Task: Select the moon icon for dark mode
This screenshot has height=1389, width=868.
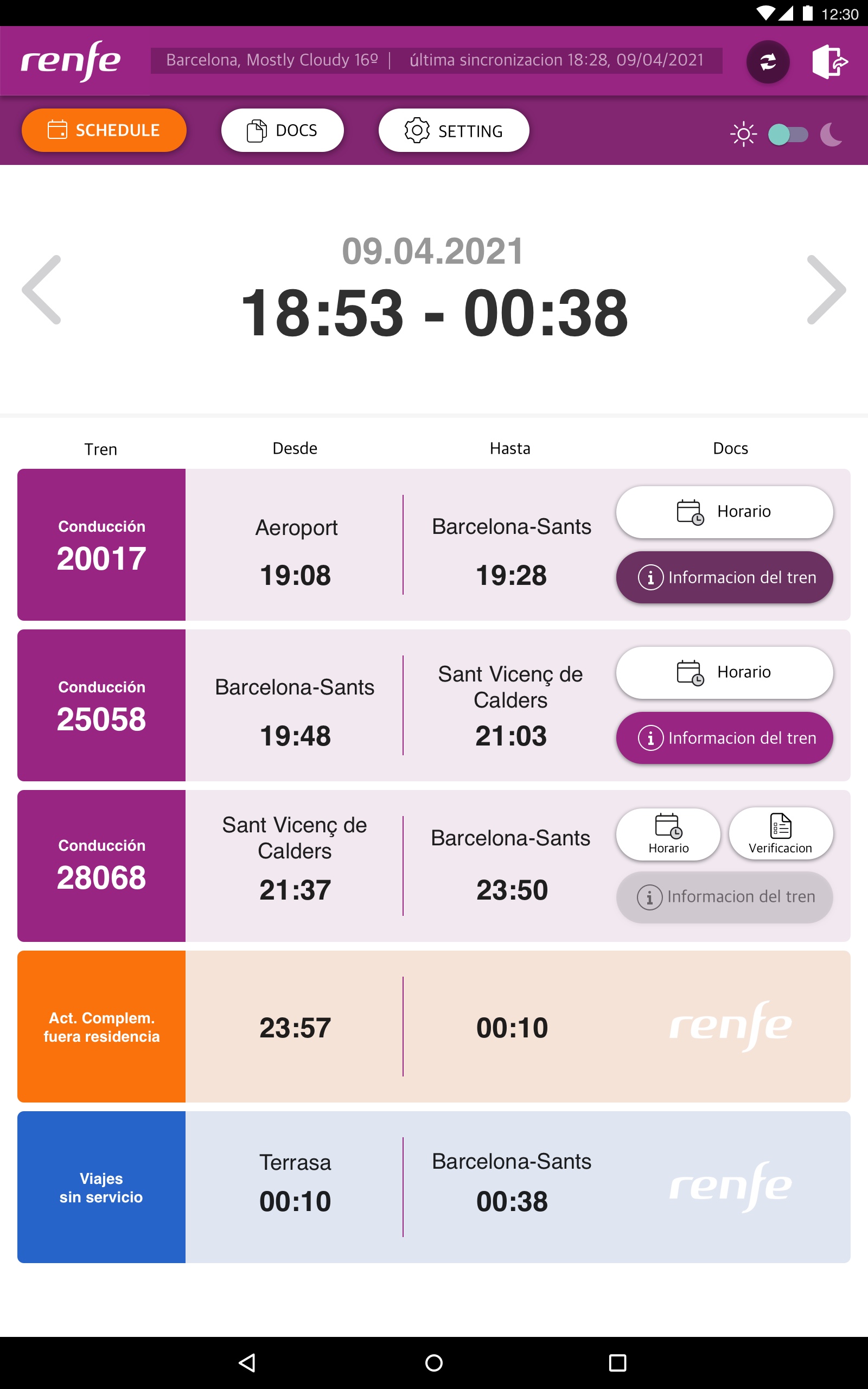Action: (831, 135)
